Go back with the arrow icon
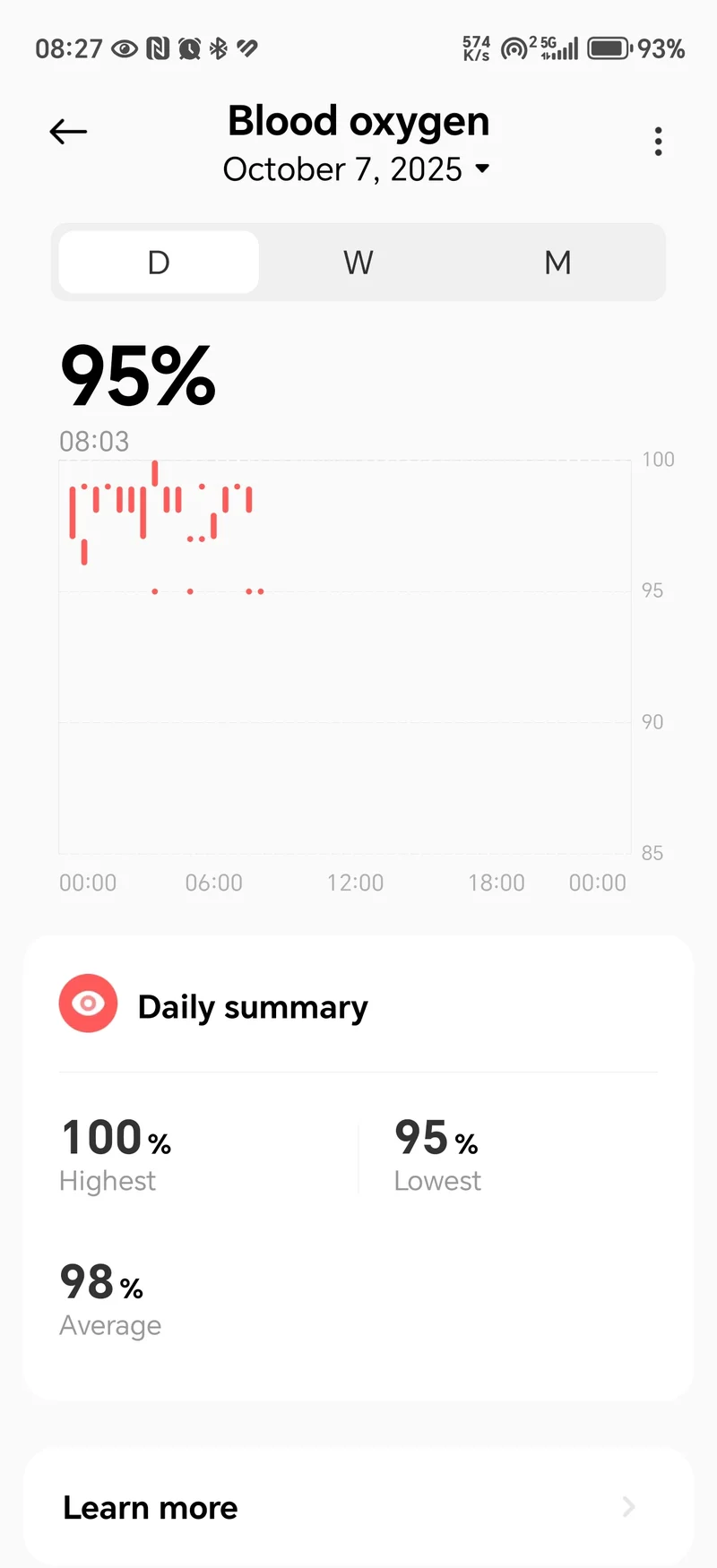Screen dimensions: 717x1568 pyautogui.click(x=68, y=132)
